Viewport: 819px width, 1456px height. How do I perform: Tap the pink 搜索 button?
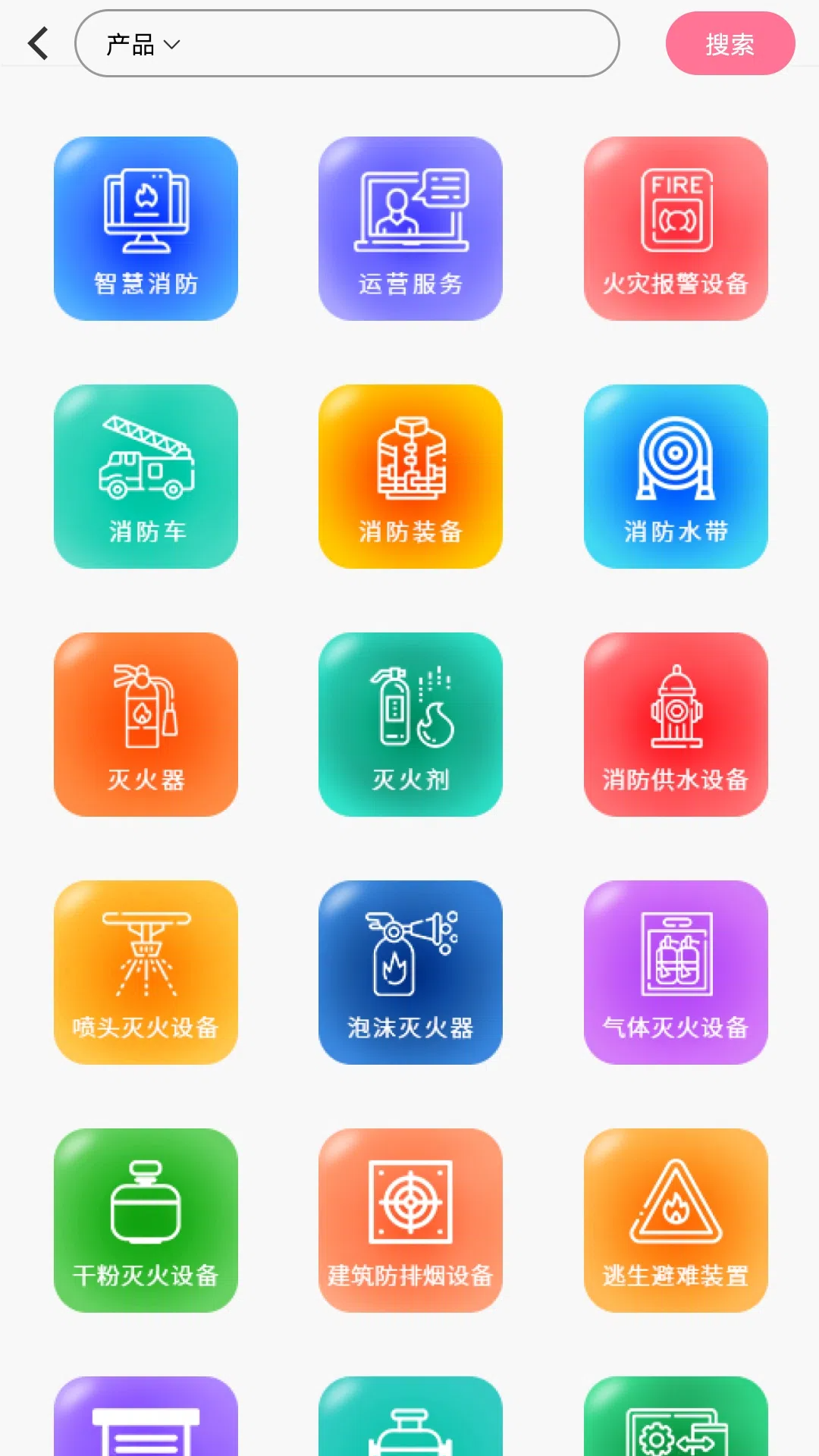[x=730, y=43]
